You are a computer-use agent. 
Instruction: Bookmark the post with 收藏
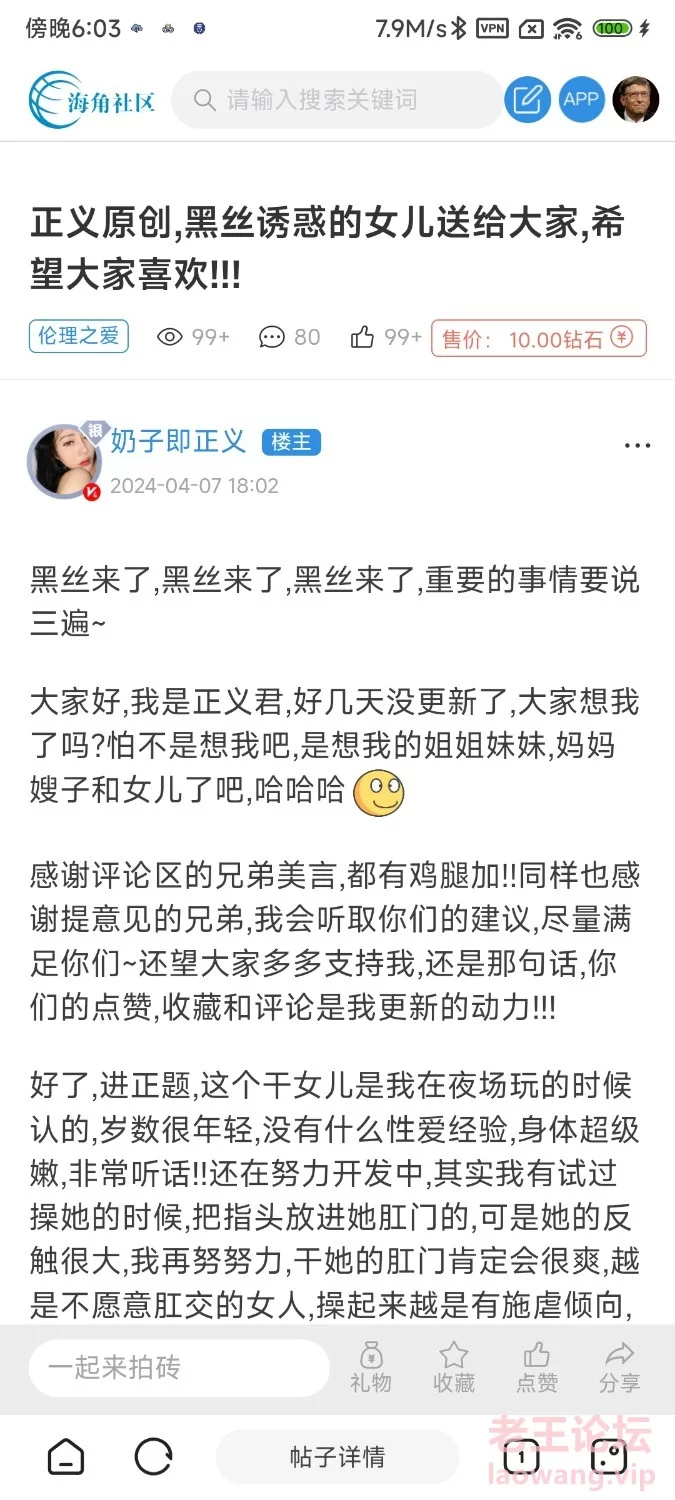pyautogui.click(x=453, y=1368)
